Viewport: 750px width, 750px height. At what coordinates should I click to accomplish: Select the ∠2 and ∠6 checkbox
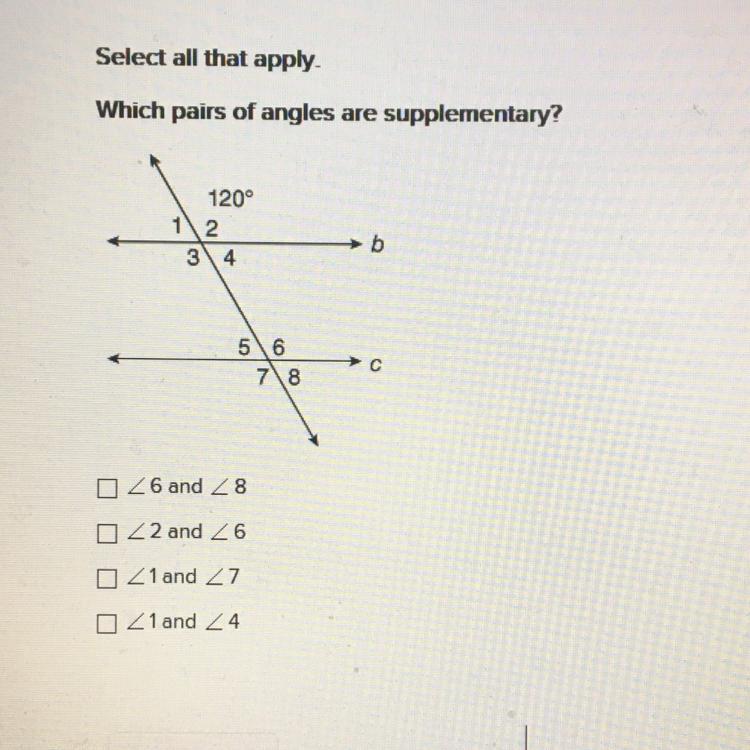click(x=105, y=534)
